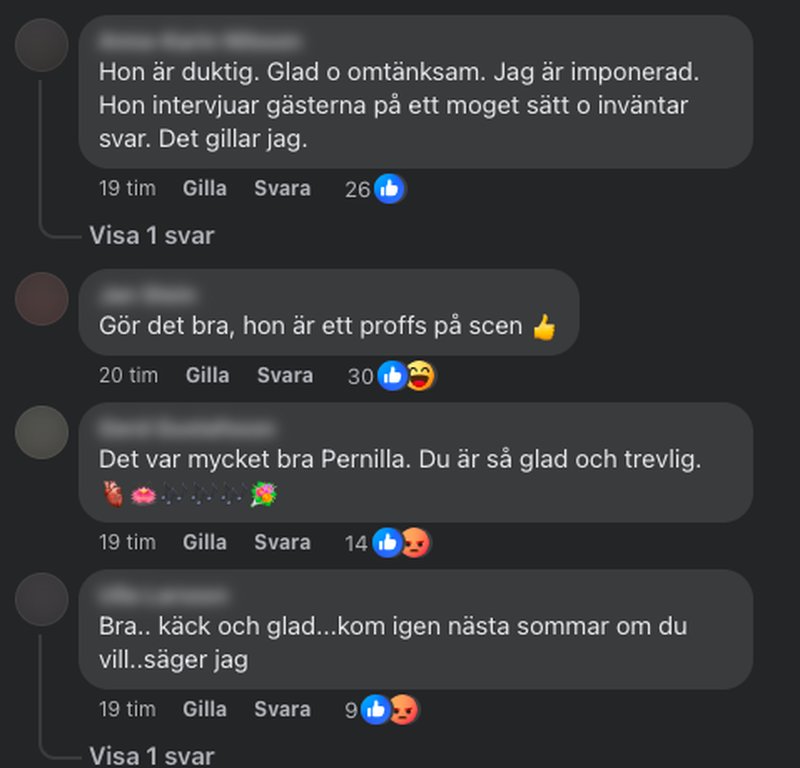800x768 pixels.
Task: Expand 'Visa 1 svar' under 'käck och glad' comment
Action: 151,755
